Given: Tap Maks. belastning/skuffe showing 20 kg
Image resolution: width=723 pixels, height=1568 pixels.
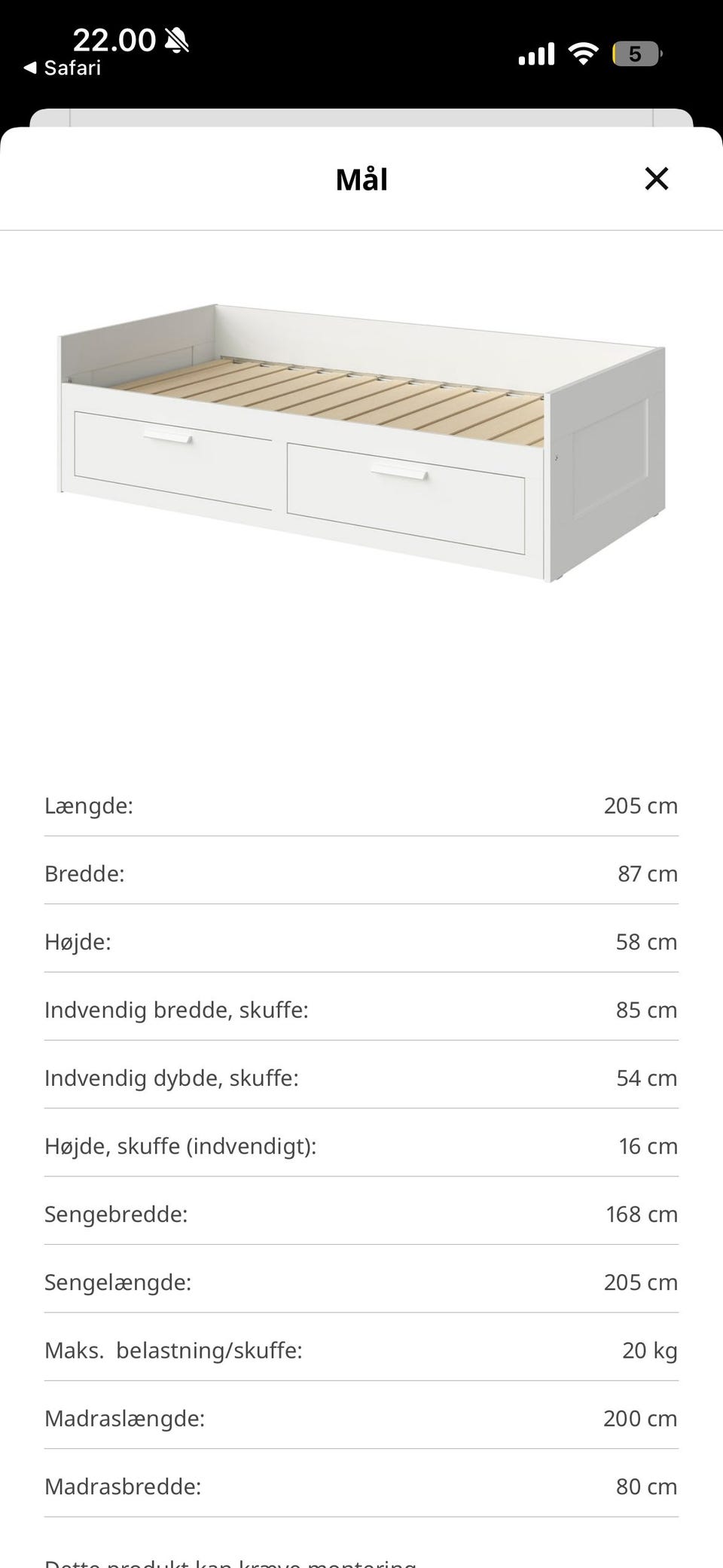Looking at the screenshot, I should point(361,1349).
